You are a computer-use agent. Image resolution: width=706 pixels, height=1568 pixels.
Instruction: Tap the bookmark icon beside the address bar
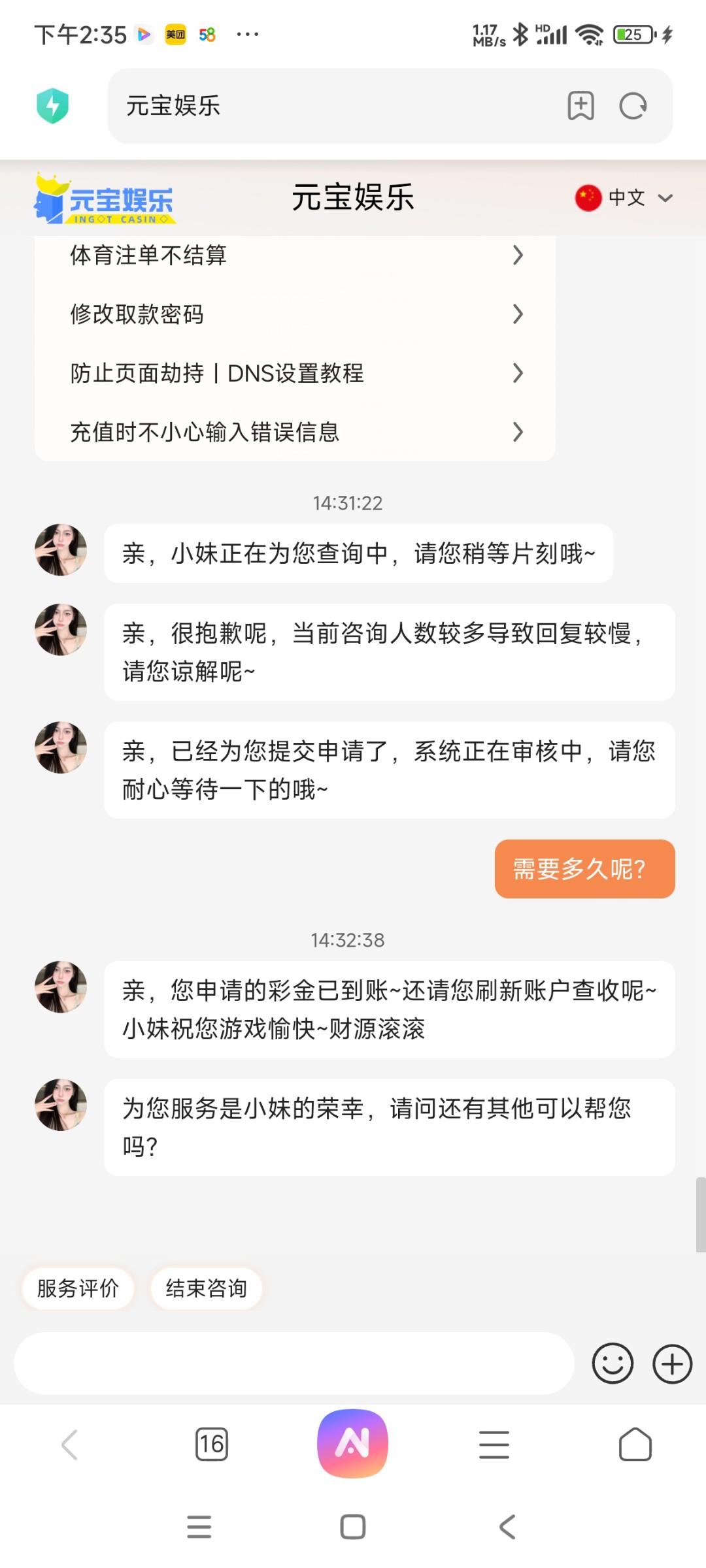point(581,106)
